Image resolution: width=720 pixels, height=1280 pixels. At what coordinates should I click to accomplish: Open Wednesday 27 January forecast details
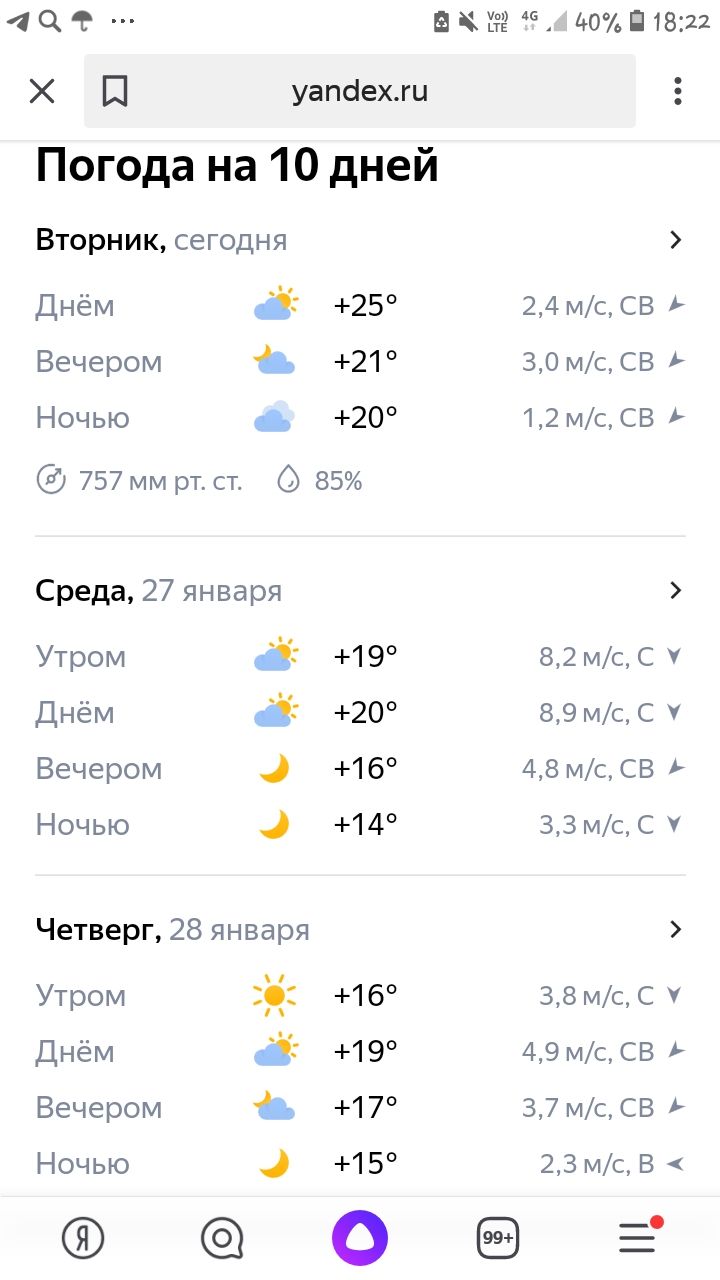click(675, 591)
